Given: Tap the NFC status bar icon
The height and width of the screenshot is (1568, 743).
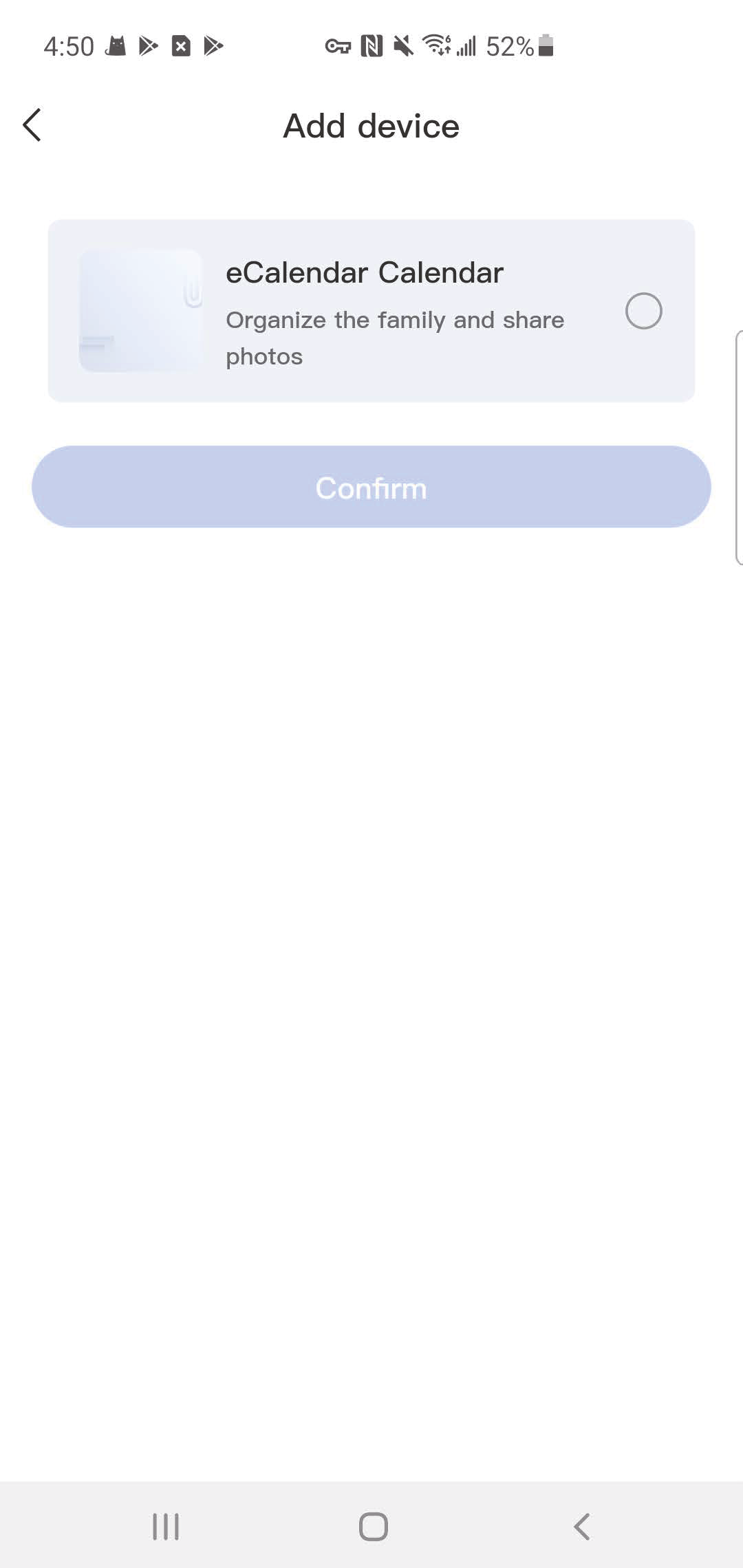Looking at the screenshot, I should coord(371,45).
